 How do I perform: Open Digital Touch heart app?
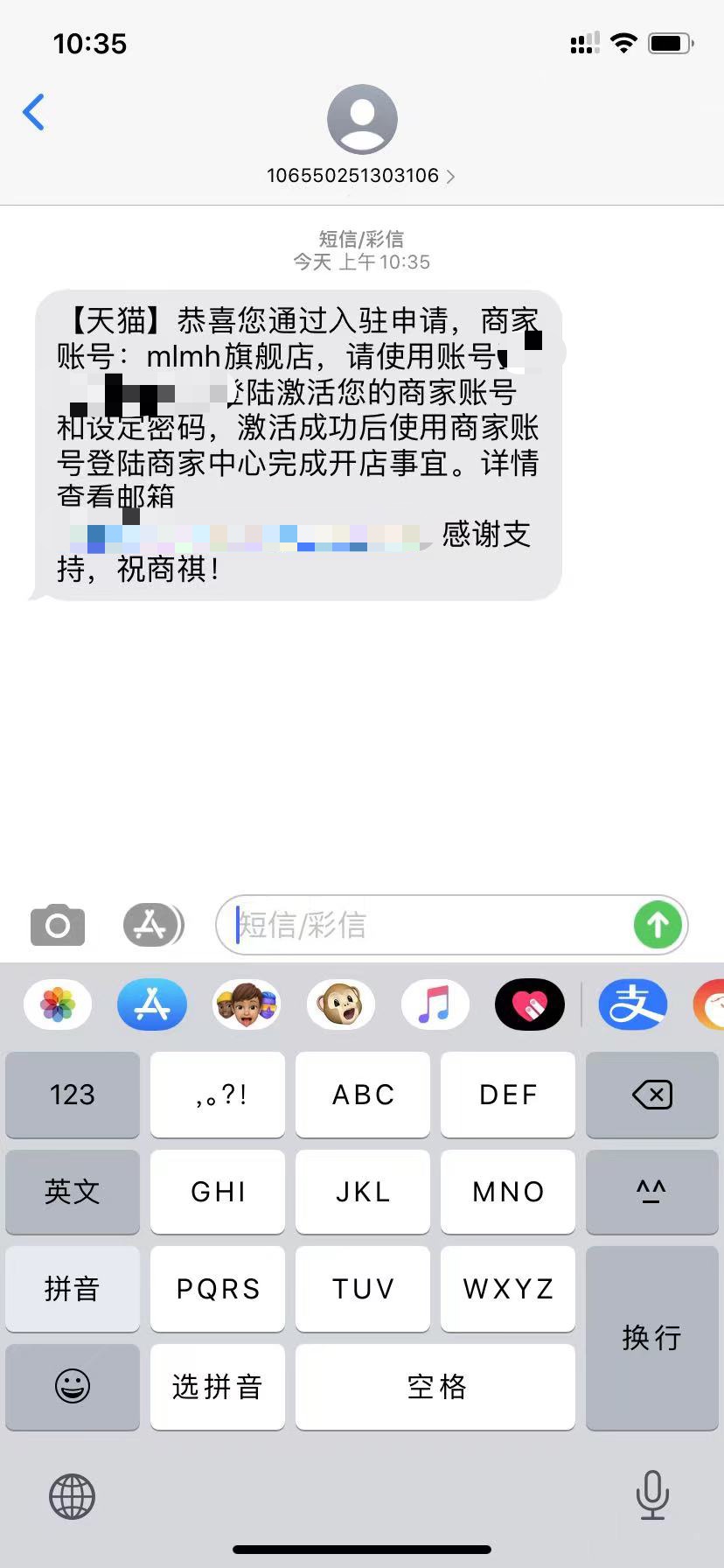click(x=530, y=1004)
